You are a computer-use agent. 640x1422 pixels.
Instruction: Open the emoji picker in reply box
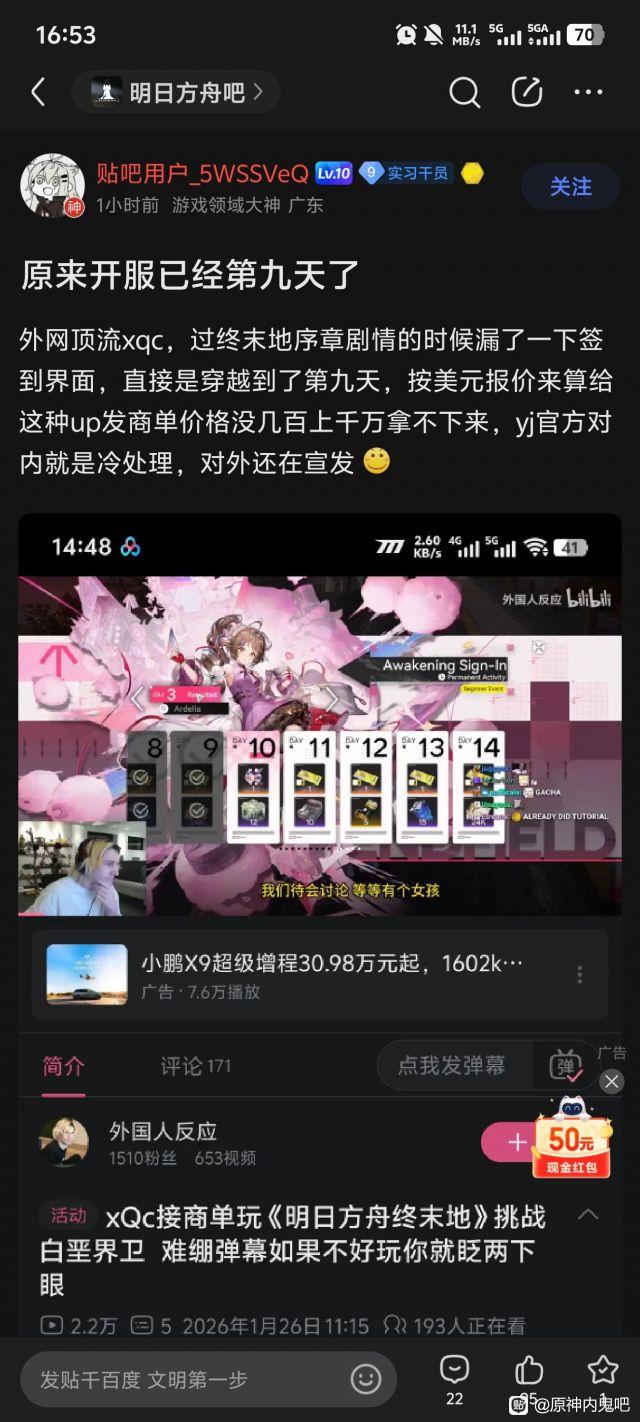click(x=365, y=1379)
